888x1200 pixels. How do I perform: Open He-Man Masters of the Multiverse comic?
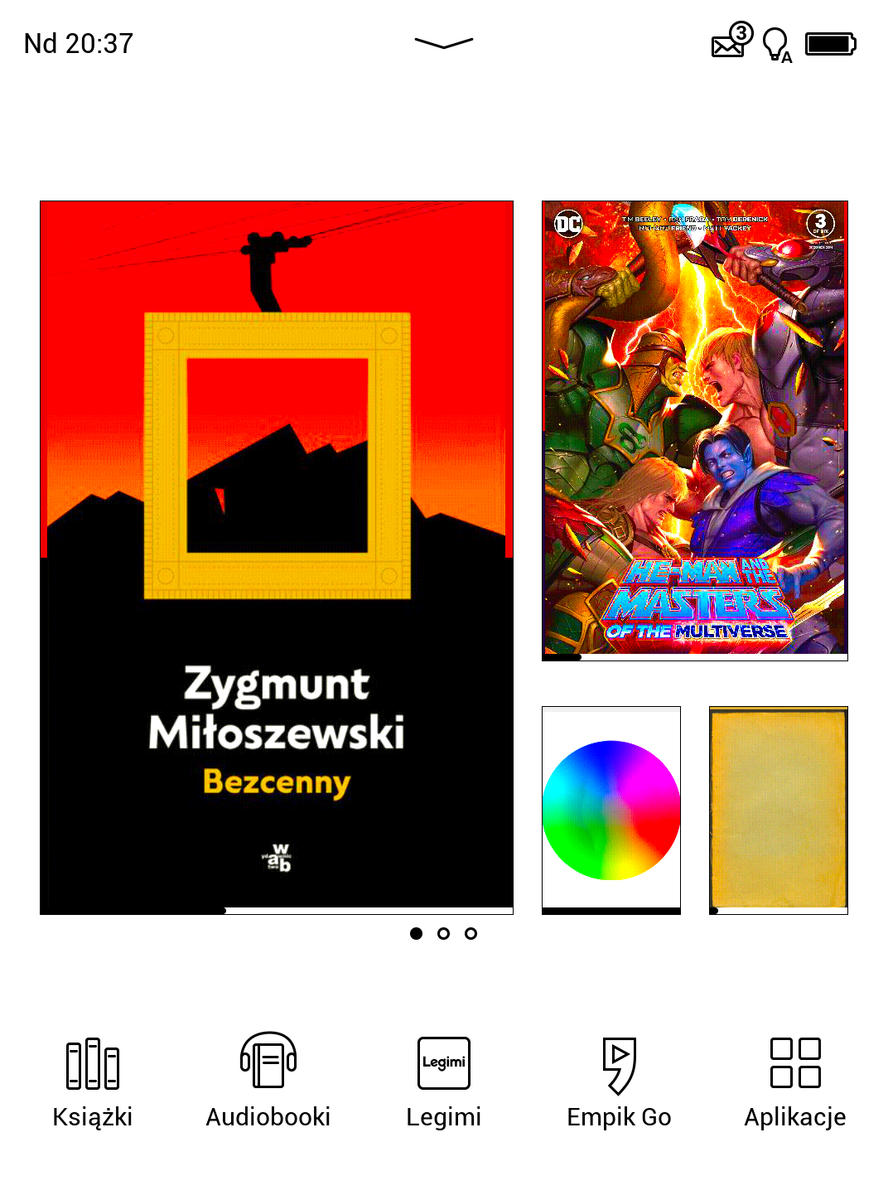point(695,430)
